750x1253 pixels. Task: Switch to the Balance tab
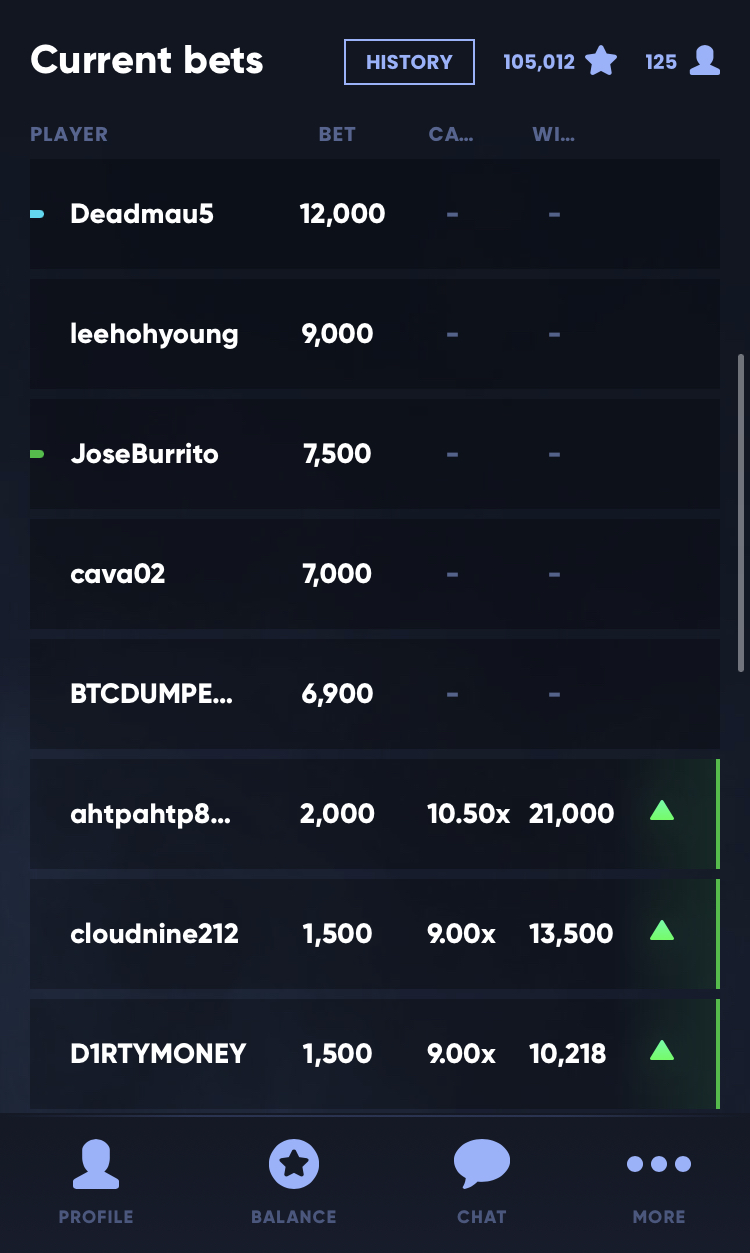click(x=293, y=1183)
